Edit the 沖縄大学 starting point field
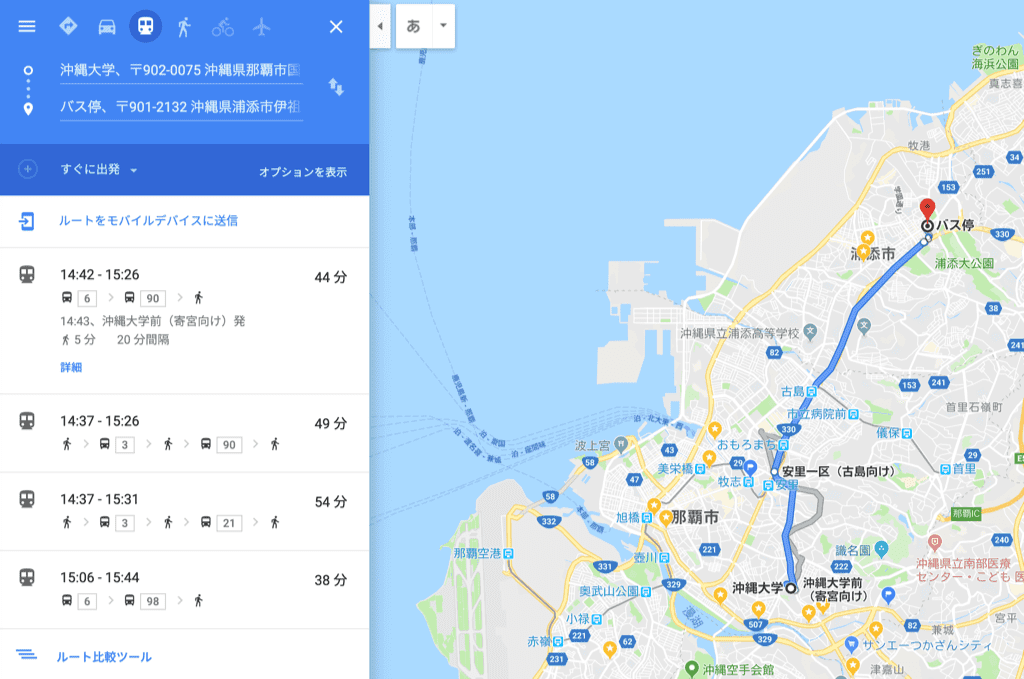Screen dimensions: 1024x679 coord(180,70)
